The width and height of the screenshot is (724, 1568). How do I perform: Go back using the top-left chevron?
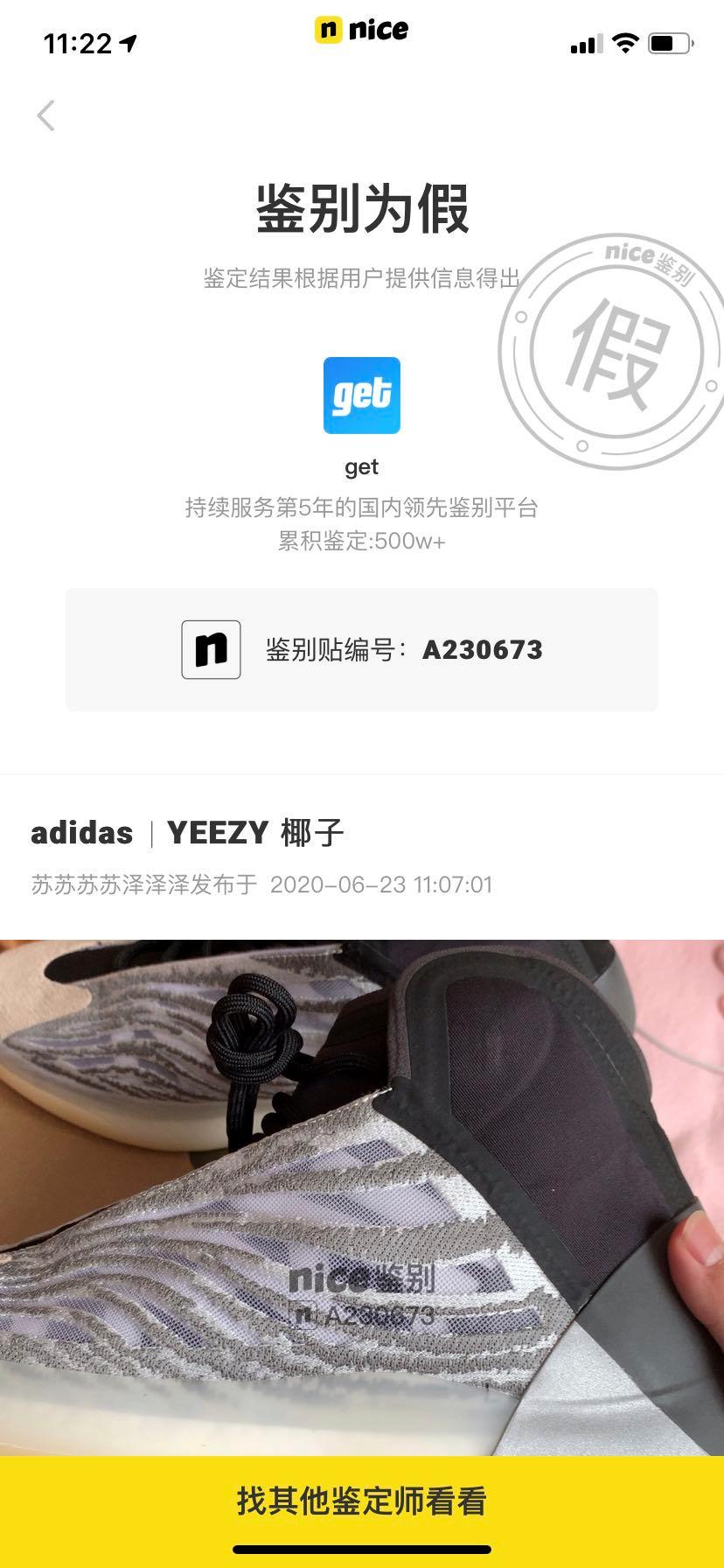point(45,115)
